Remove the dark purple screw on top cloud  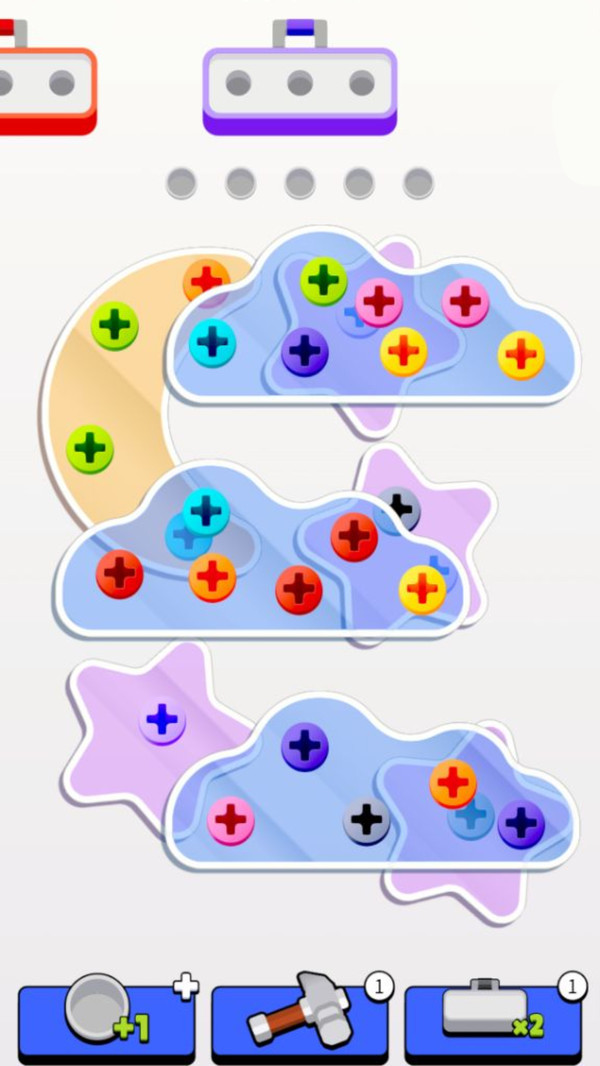(x=305, y=352)
